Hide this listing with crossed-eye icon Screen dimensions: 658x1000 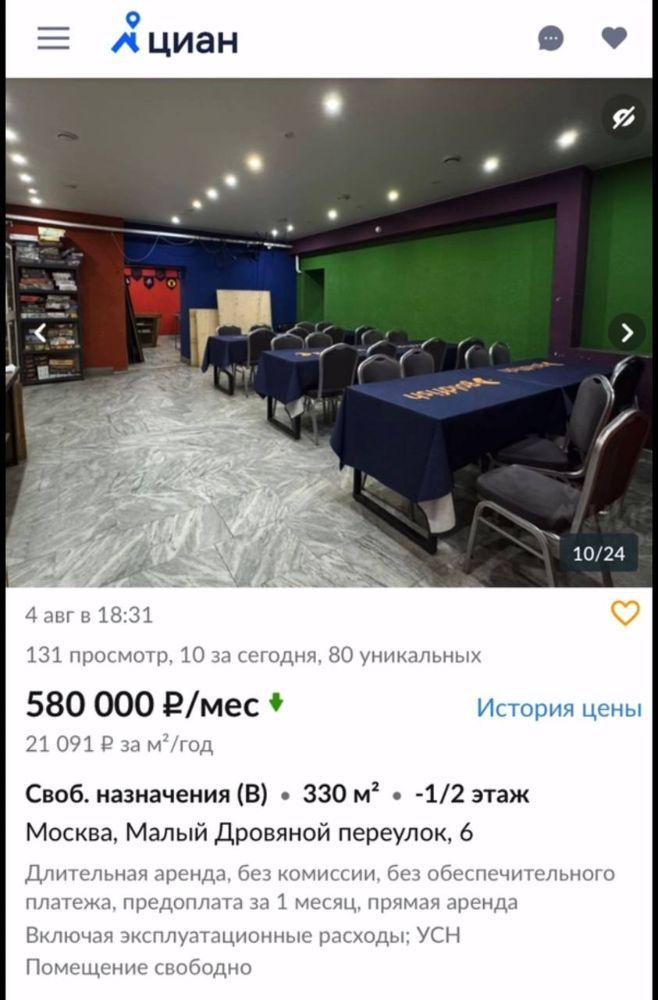click(624, 118)
